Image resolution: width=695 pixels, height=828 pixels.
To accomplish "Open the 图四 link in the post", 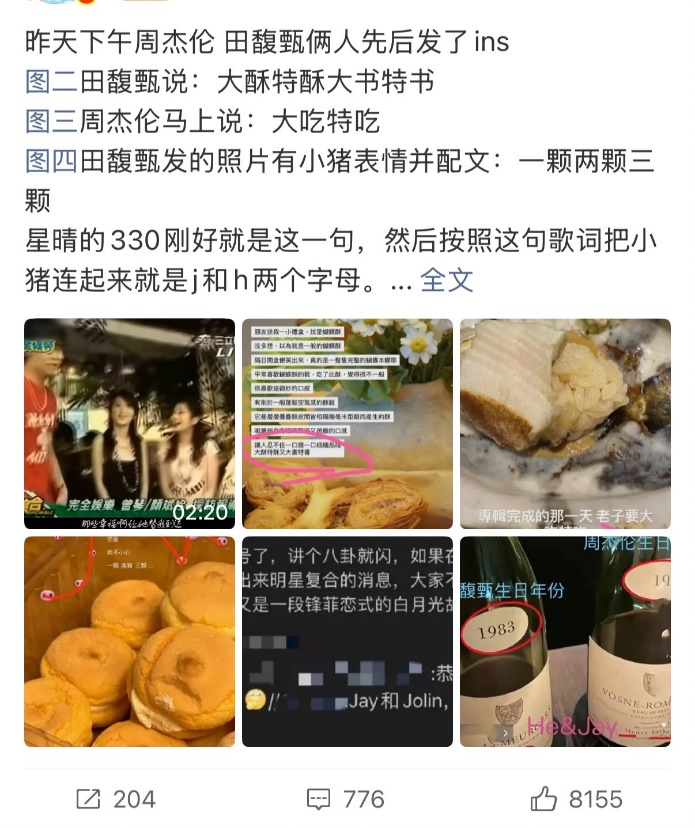I will pyautogui.click(x=50, y=162).
